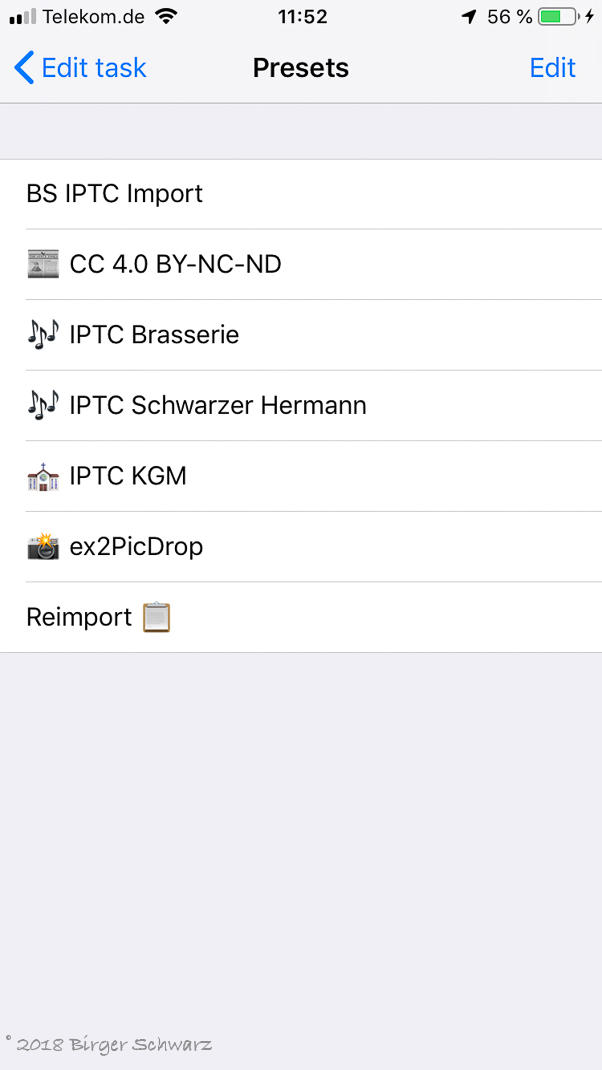Tap Edit to modify presets list
Viewport: 602px width, 1070px height.
(x=552, y=68)
